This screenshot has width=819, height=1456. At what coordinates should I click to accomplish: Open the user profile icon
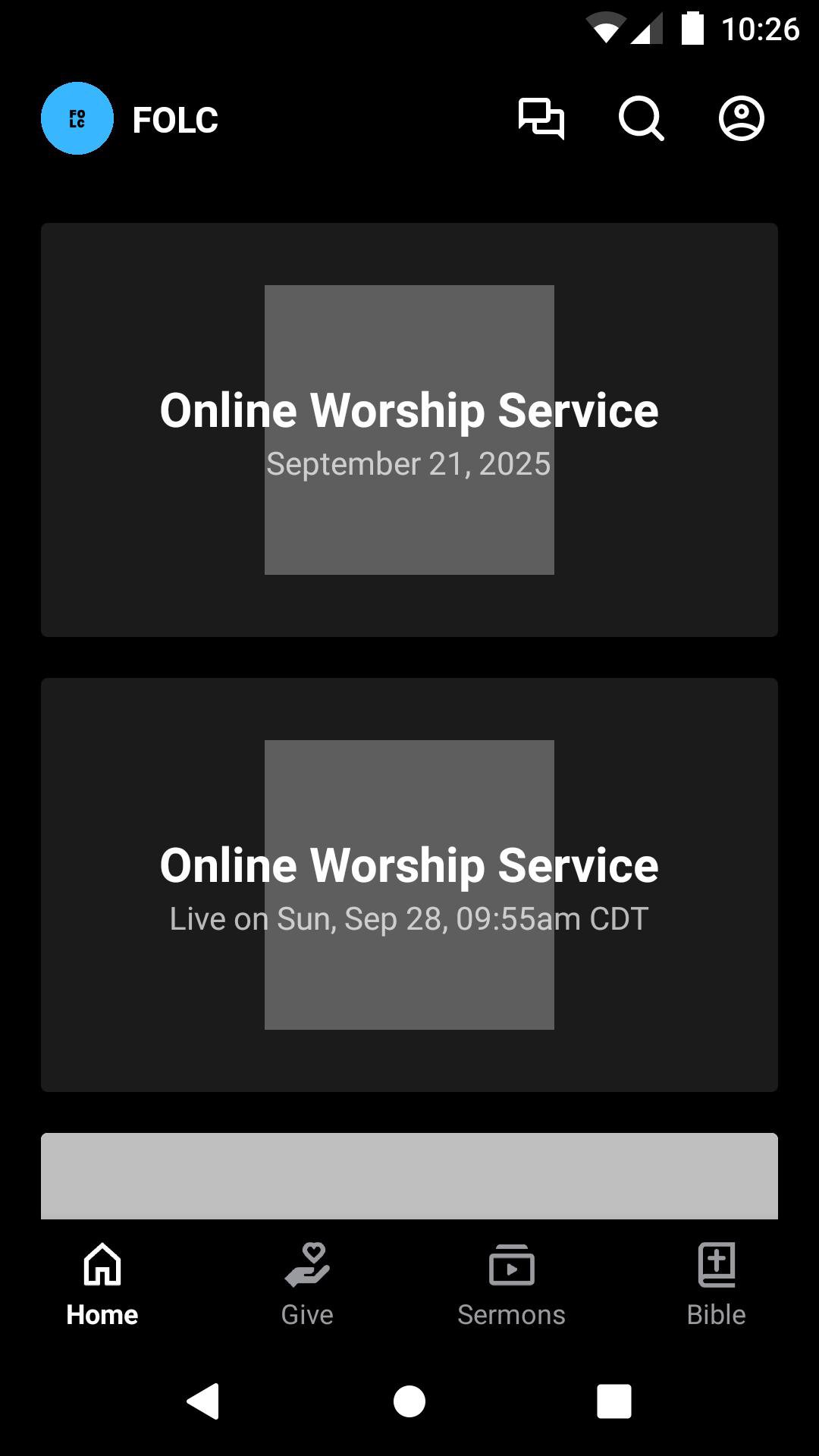click(741, 119)
